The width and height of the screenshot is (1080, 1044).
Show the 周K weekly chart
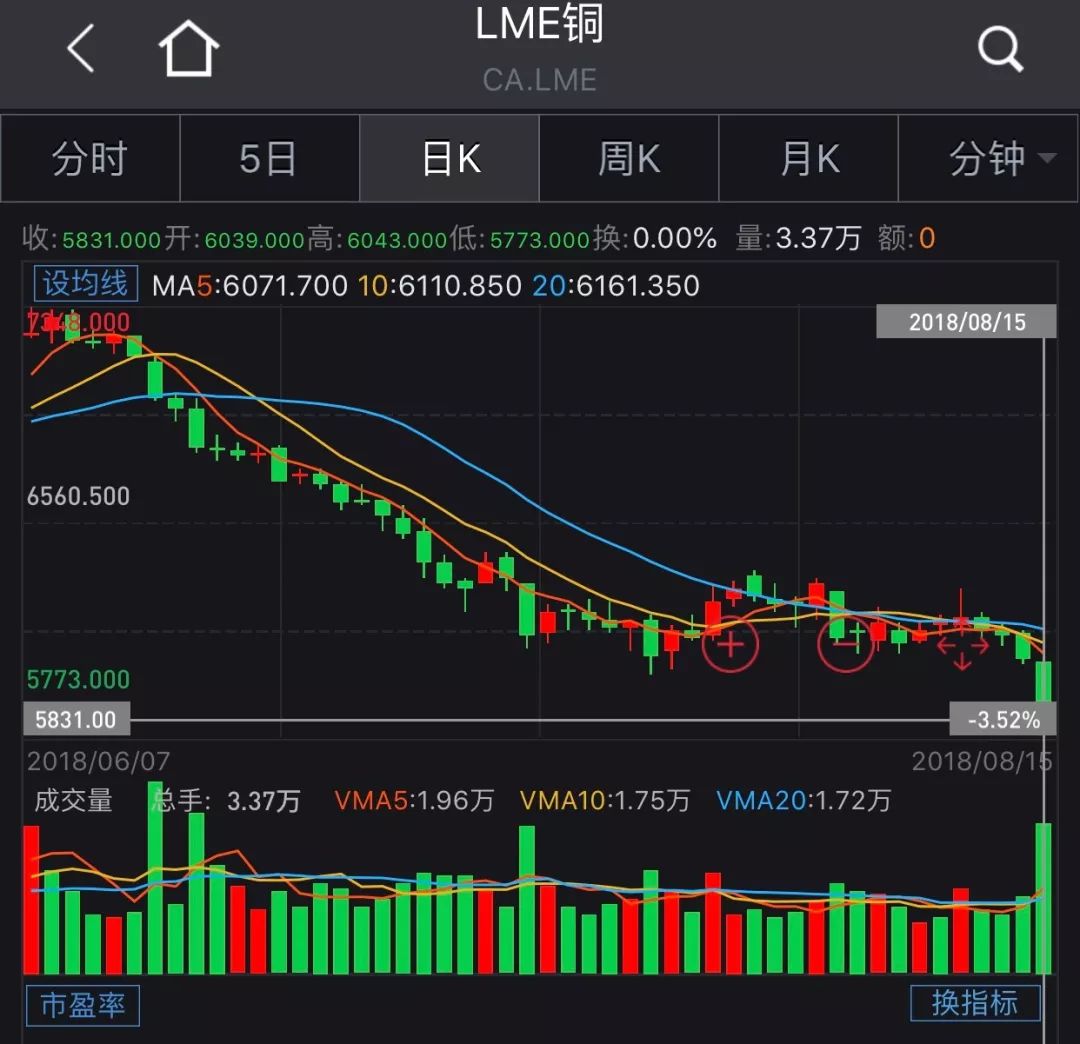click(629, 158)
